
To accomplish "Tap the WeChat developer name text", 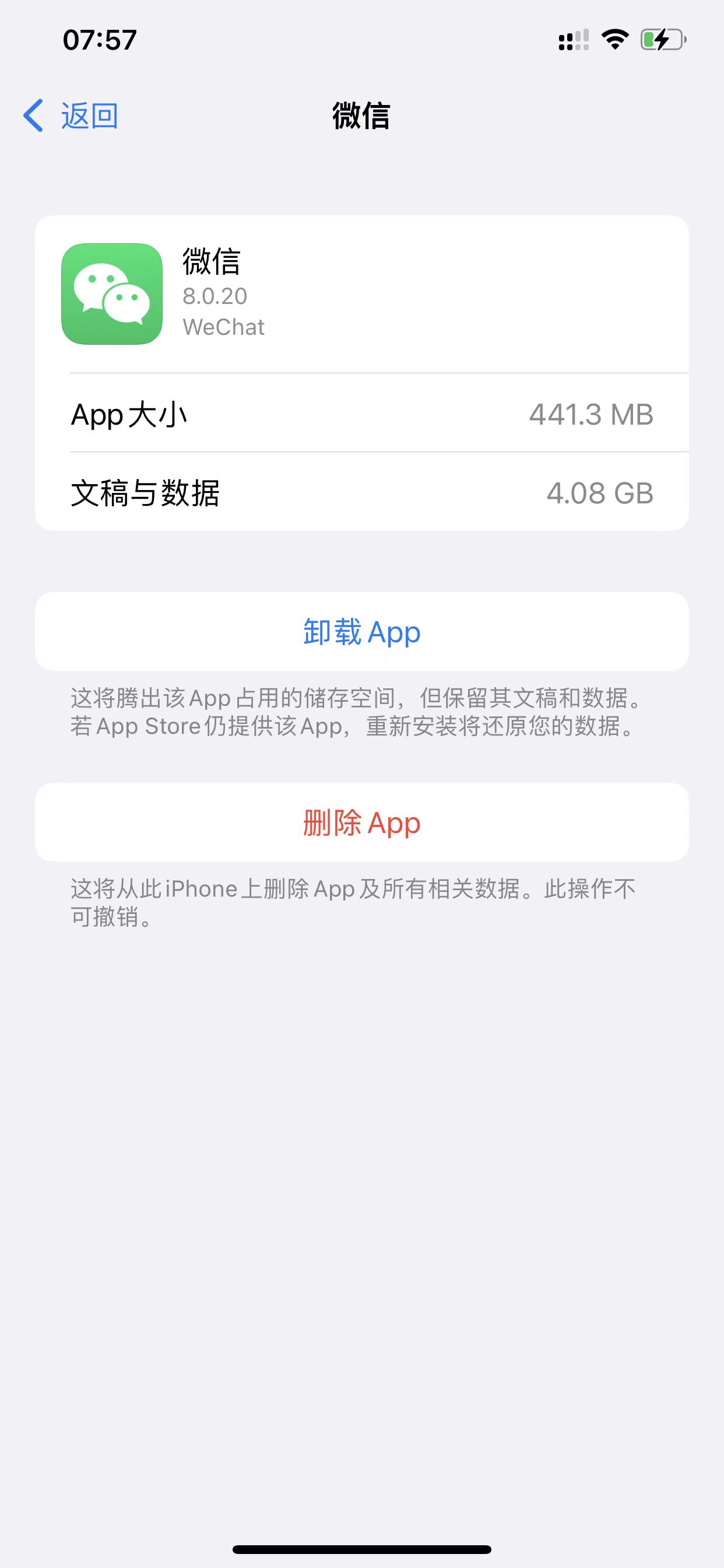I will pos(223,326).
